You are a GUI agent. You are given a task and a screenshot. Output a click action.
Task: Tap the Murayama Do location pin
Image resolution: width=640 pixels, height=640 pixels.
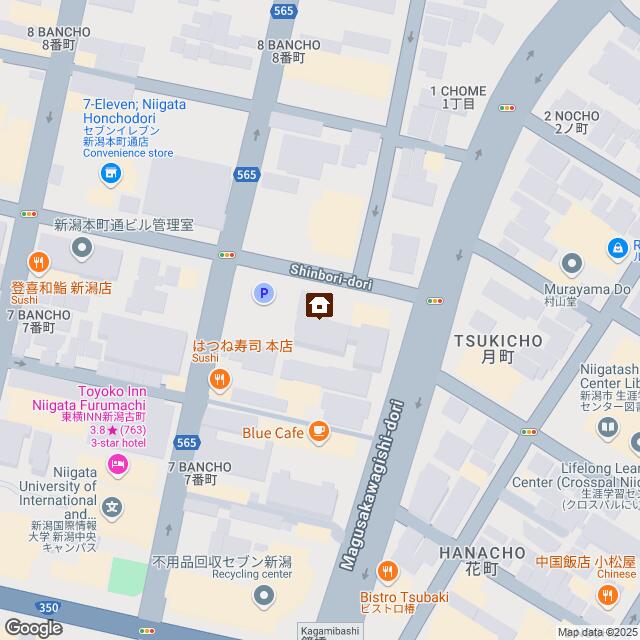pos(572,264)
